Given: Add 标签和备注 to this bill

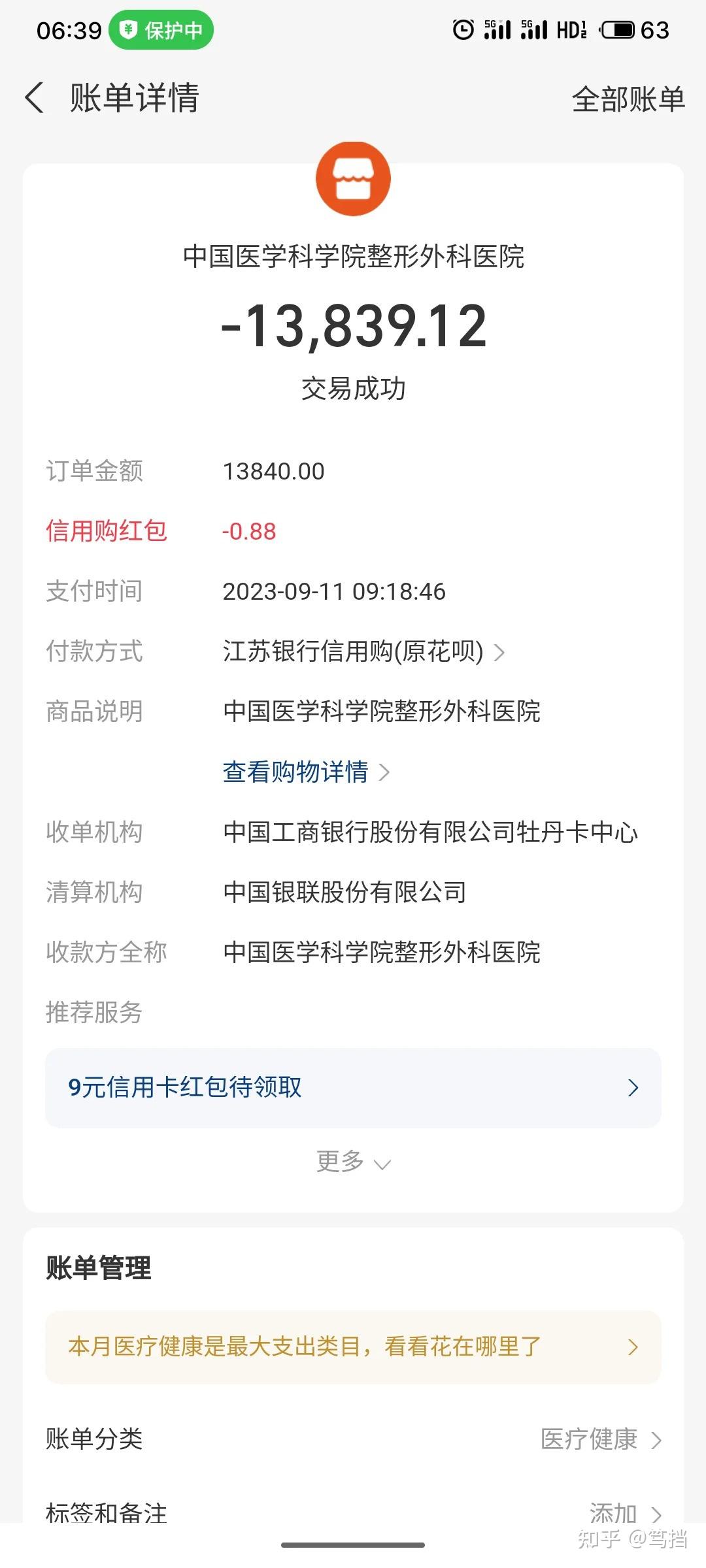Looking at the screenshot, I should click(x=624, y=1511).
